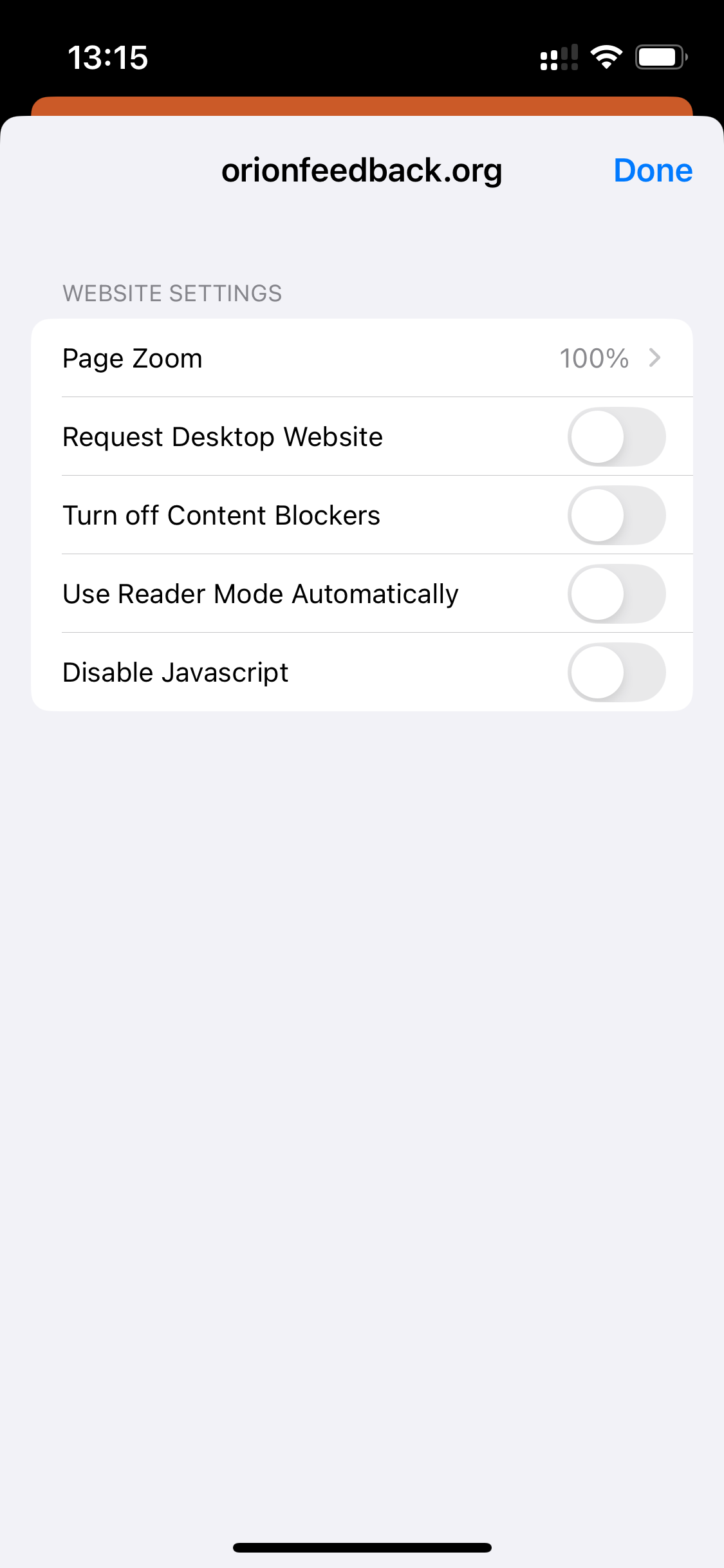
Task: Enable Request Desktop Website
Action: click(617, 436)
